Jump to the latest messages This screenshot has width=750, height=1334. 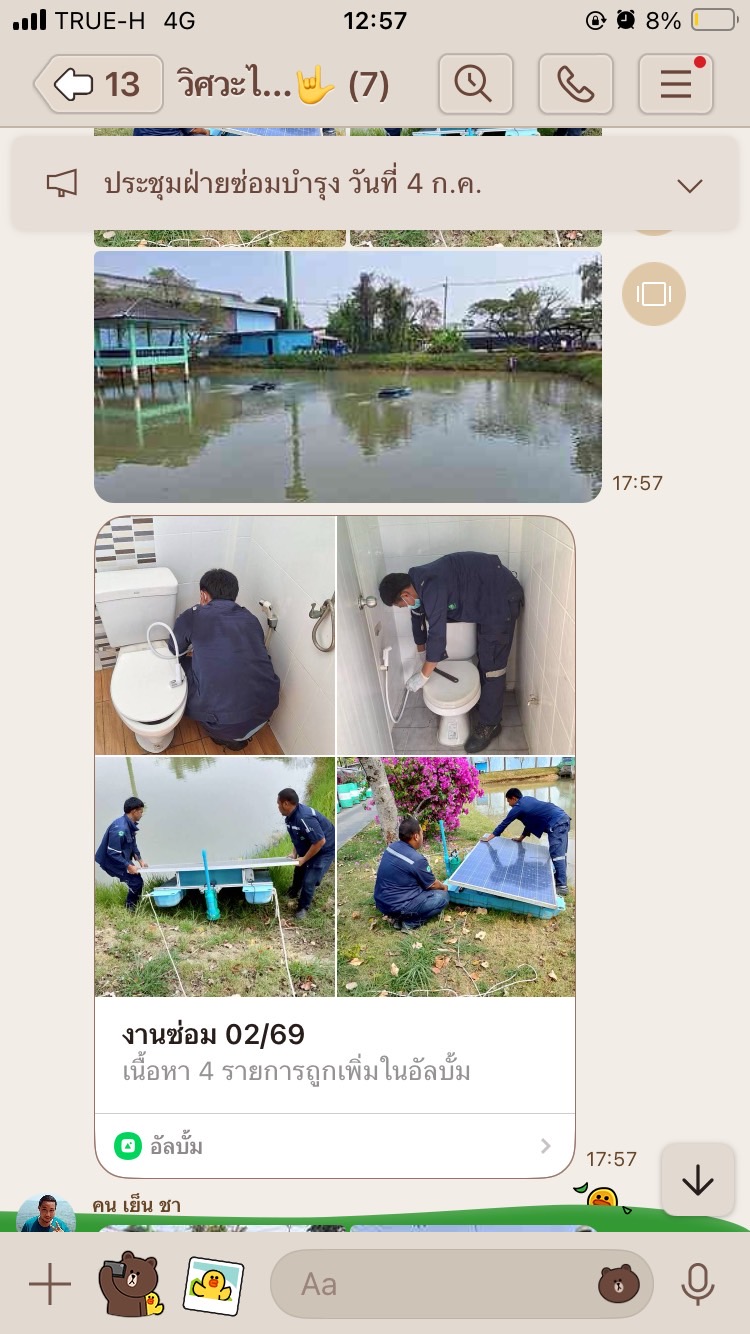coord(697,1181)
